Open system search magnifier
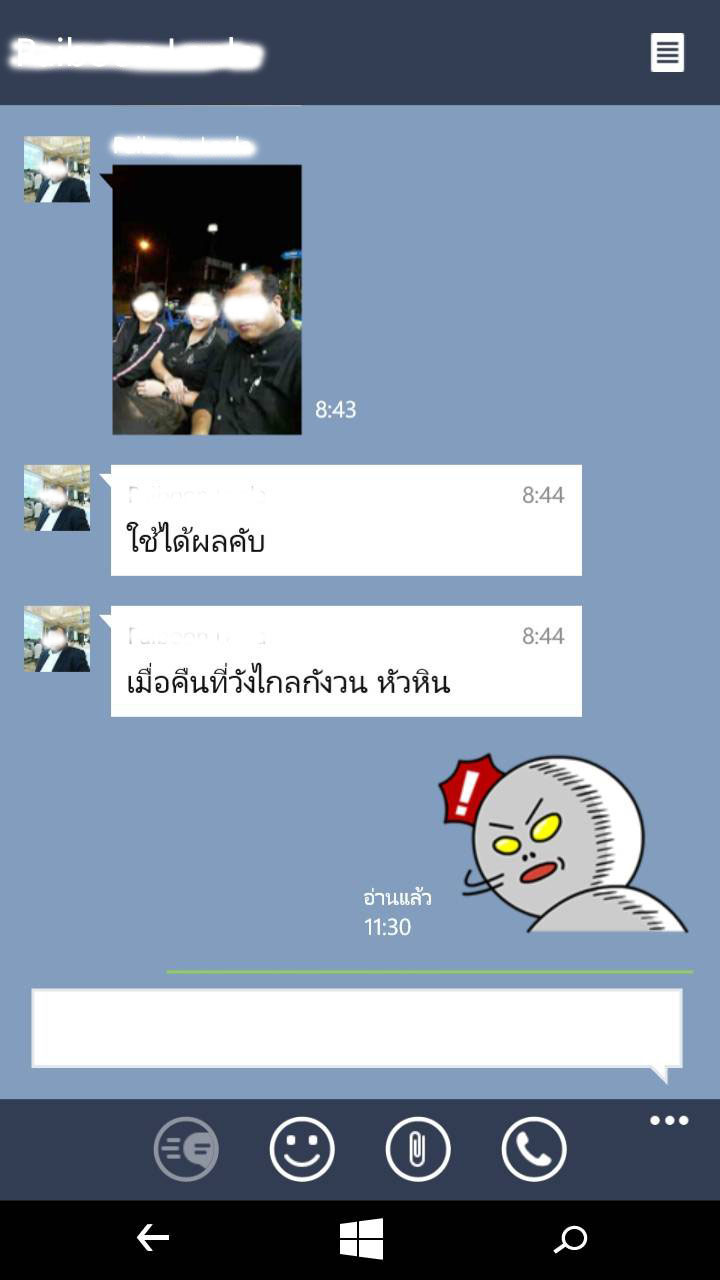Viewport: 720px width, 1280px height. pyautogui.click(x=570, y=1240)
